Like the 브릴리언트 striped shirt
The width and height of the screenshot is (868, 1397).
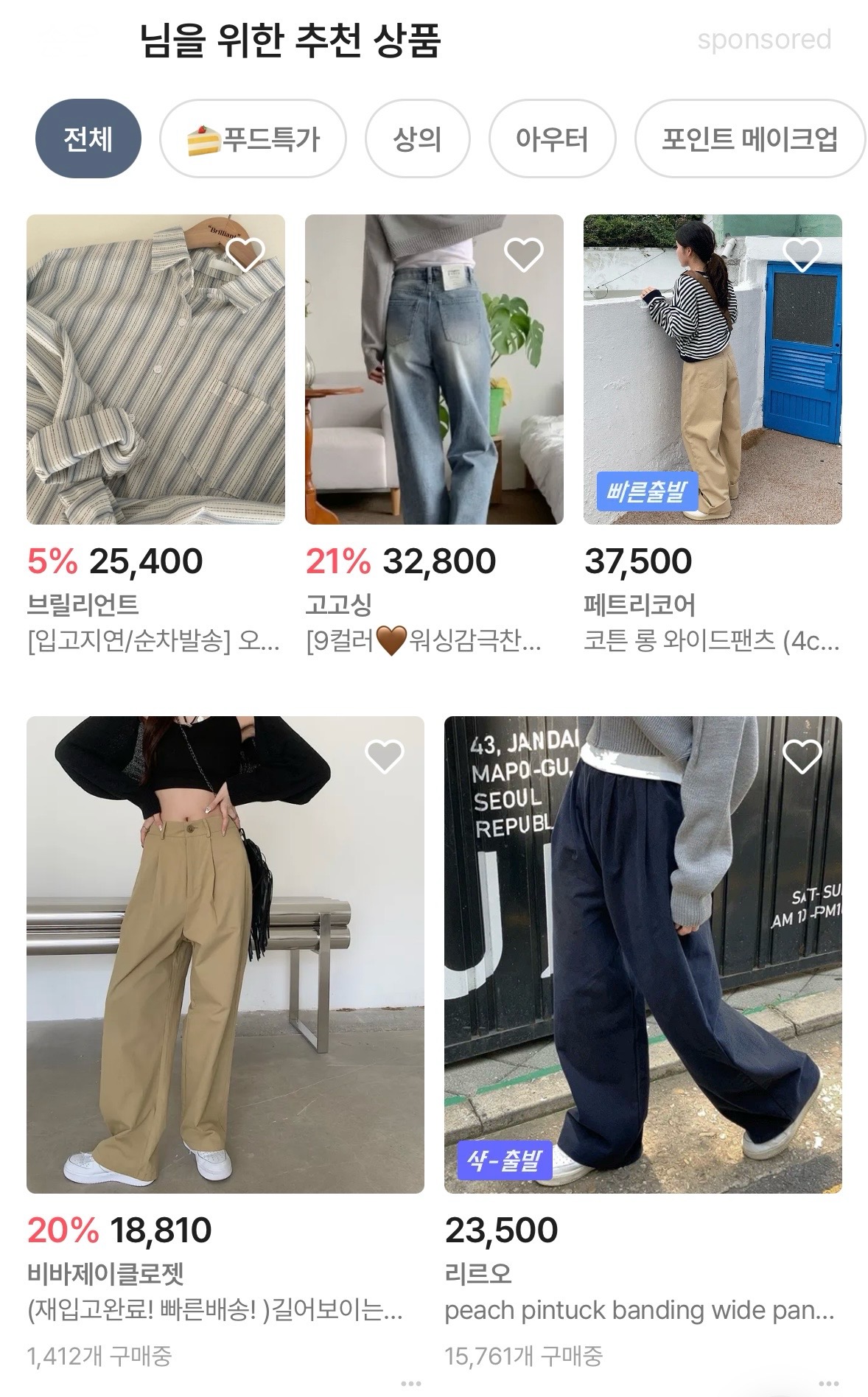(x=245, y=255)
